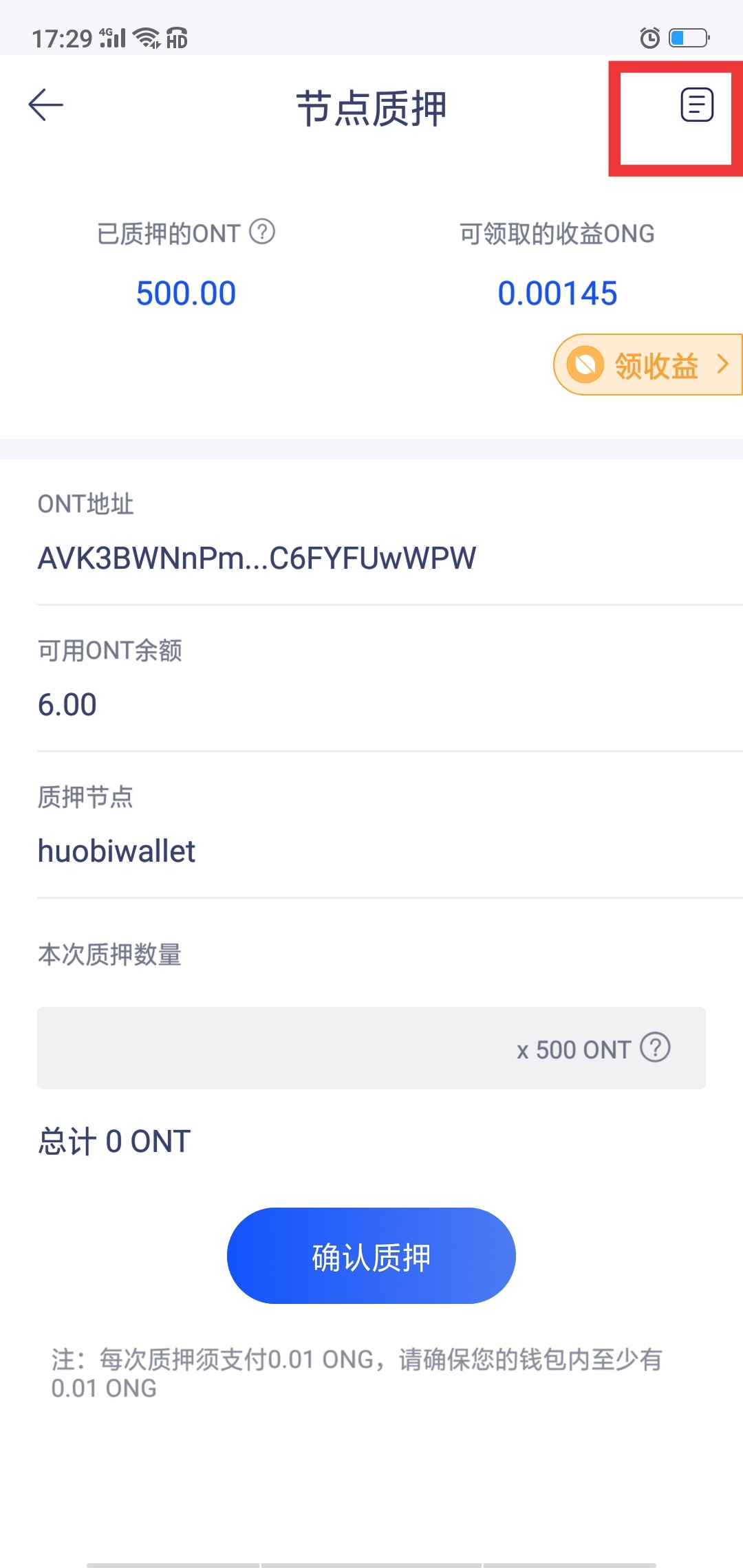Confirm staking with the 确认质押 button
The width and height of the screenshot is (743, 1568).
pos(371,1256)
